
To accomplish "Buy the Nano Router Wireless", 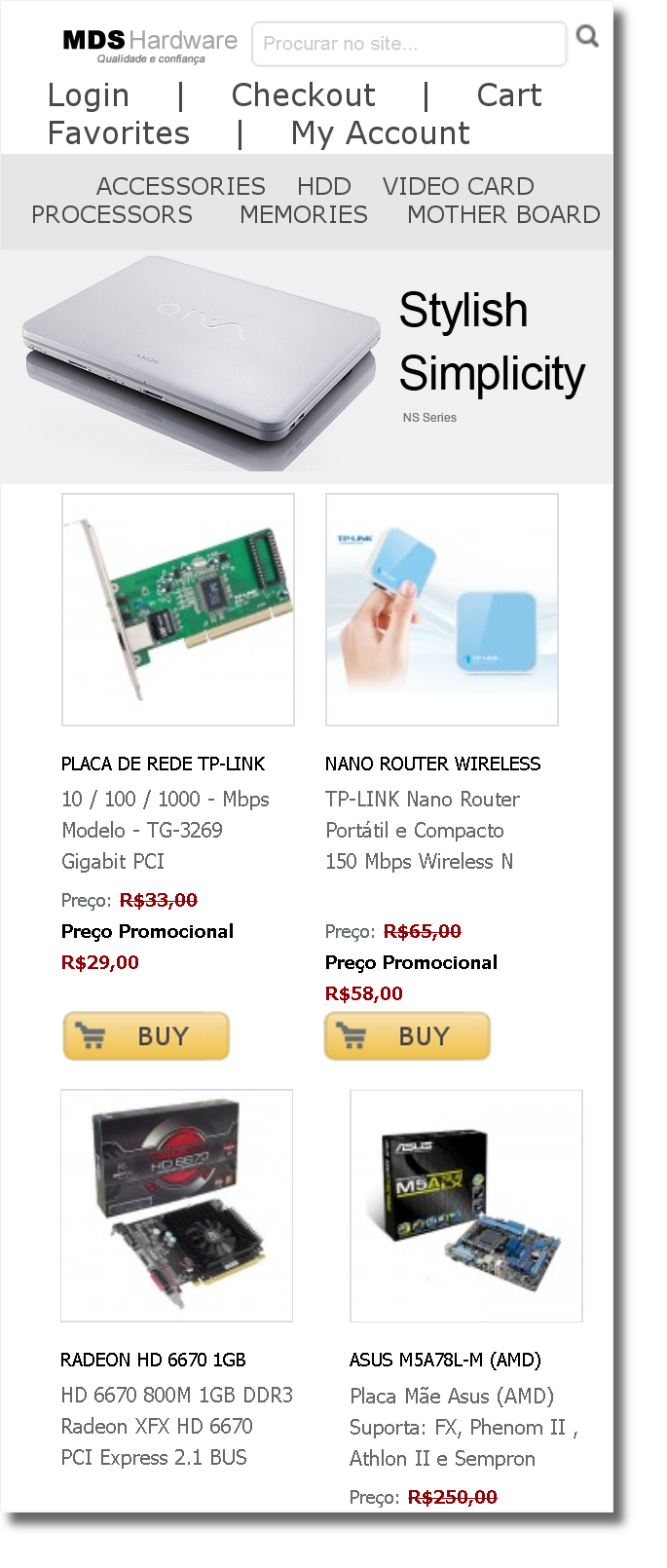I will [407, 1036].
